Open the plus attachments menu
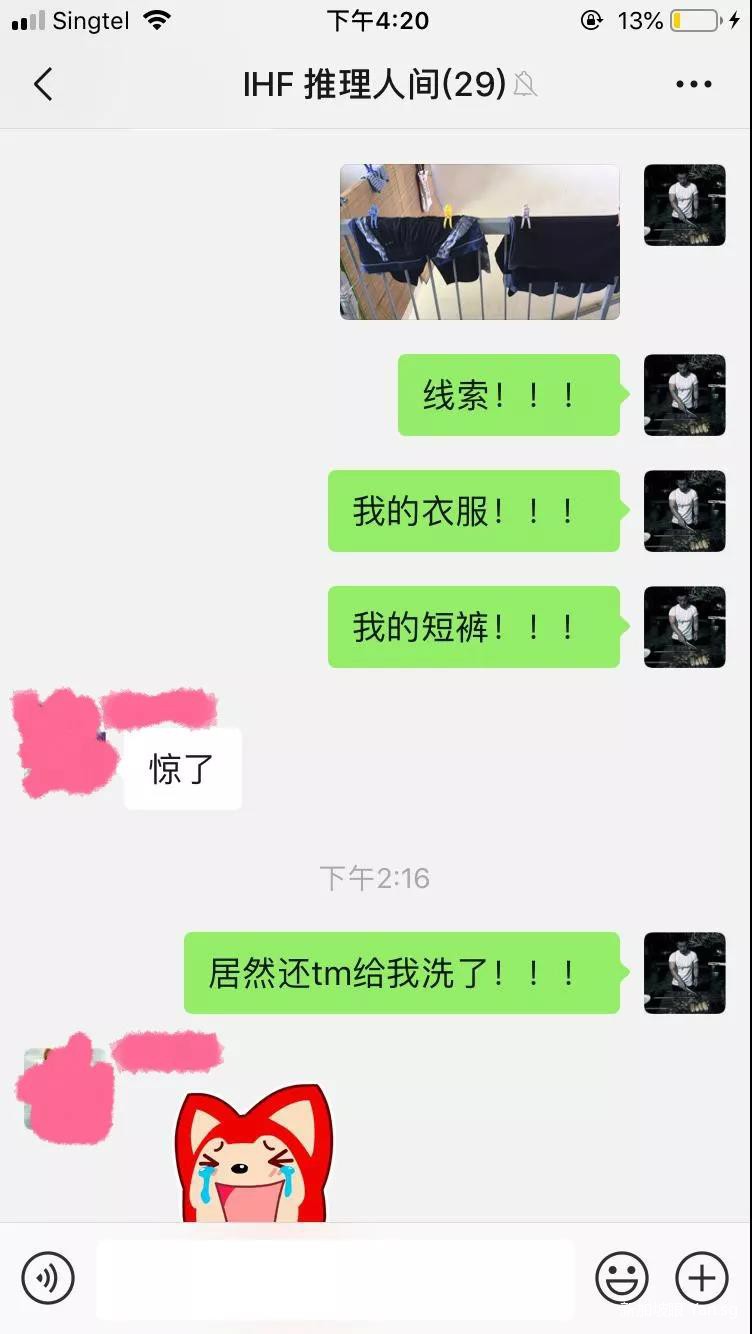 702,1278
